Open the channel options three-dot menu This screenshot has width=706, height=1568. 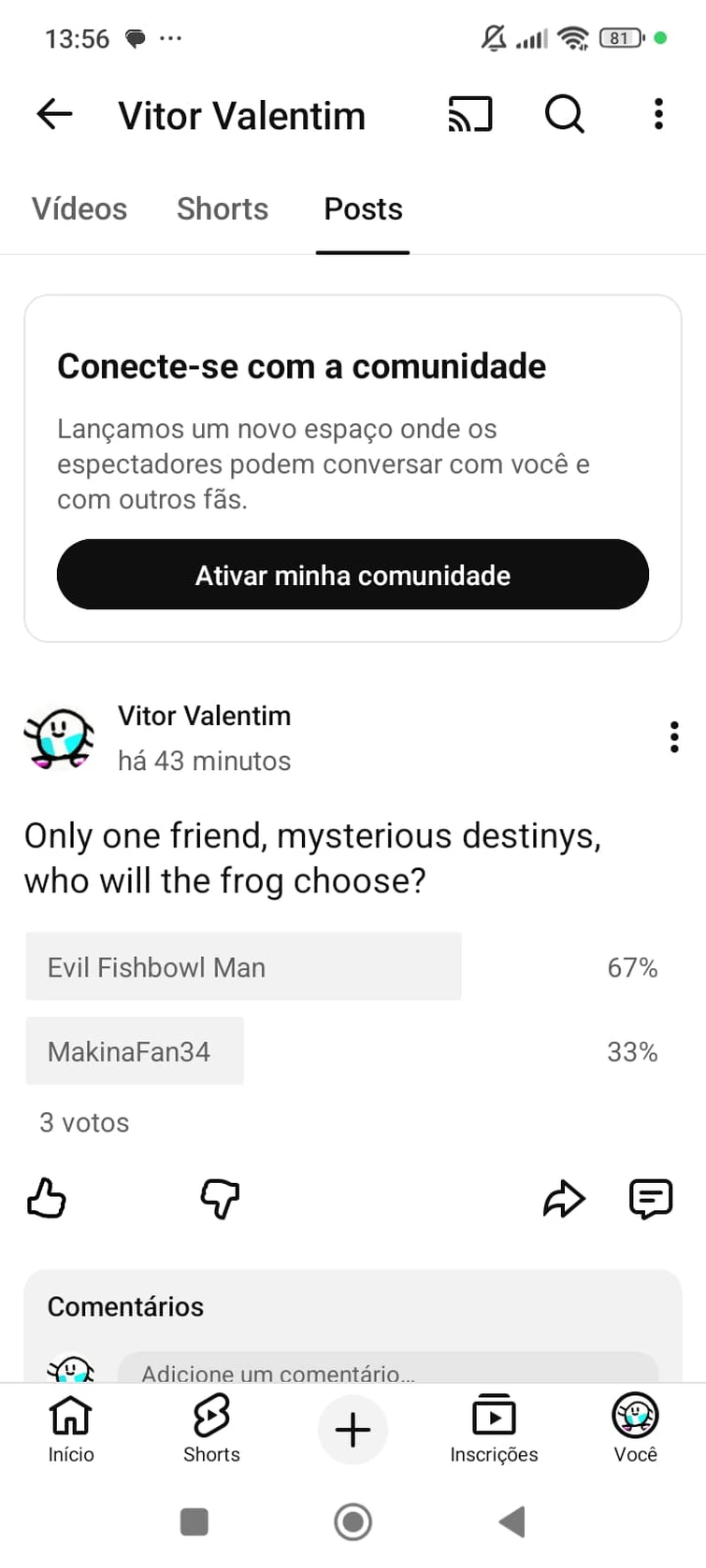pos(658,114)
